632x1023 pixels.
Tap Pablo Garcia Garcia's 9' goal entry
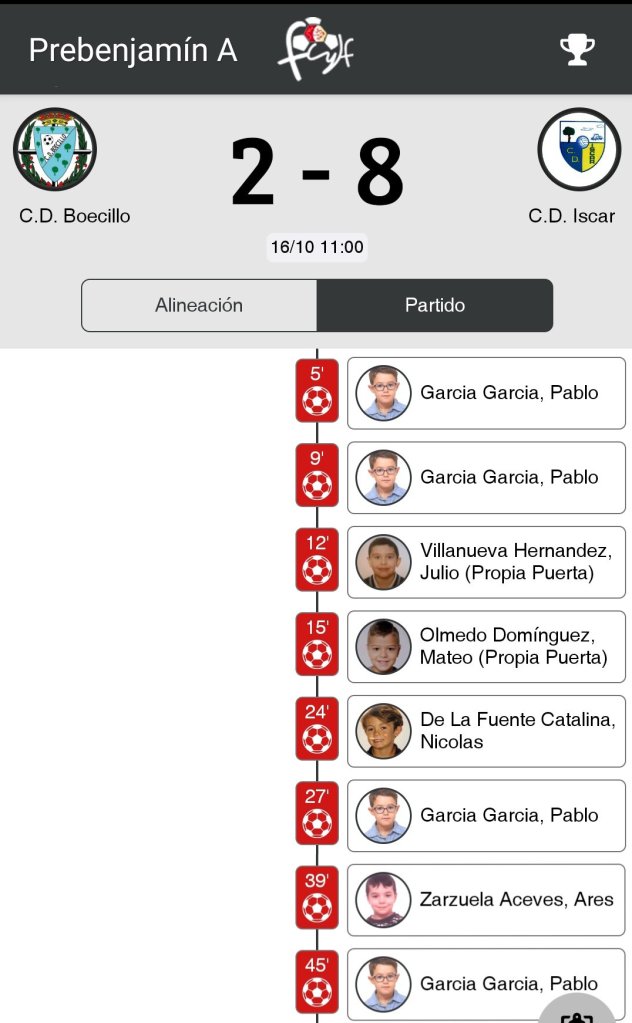point(486,478)
